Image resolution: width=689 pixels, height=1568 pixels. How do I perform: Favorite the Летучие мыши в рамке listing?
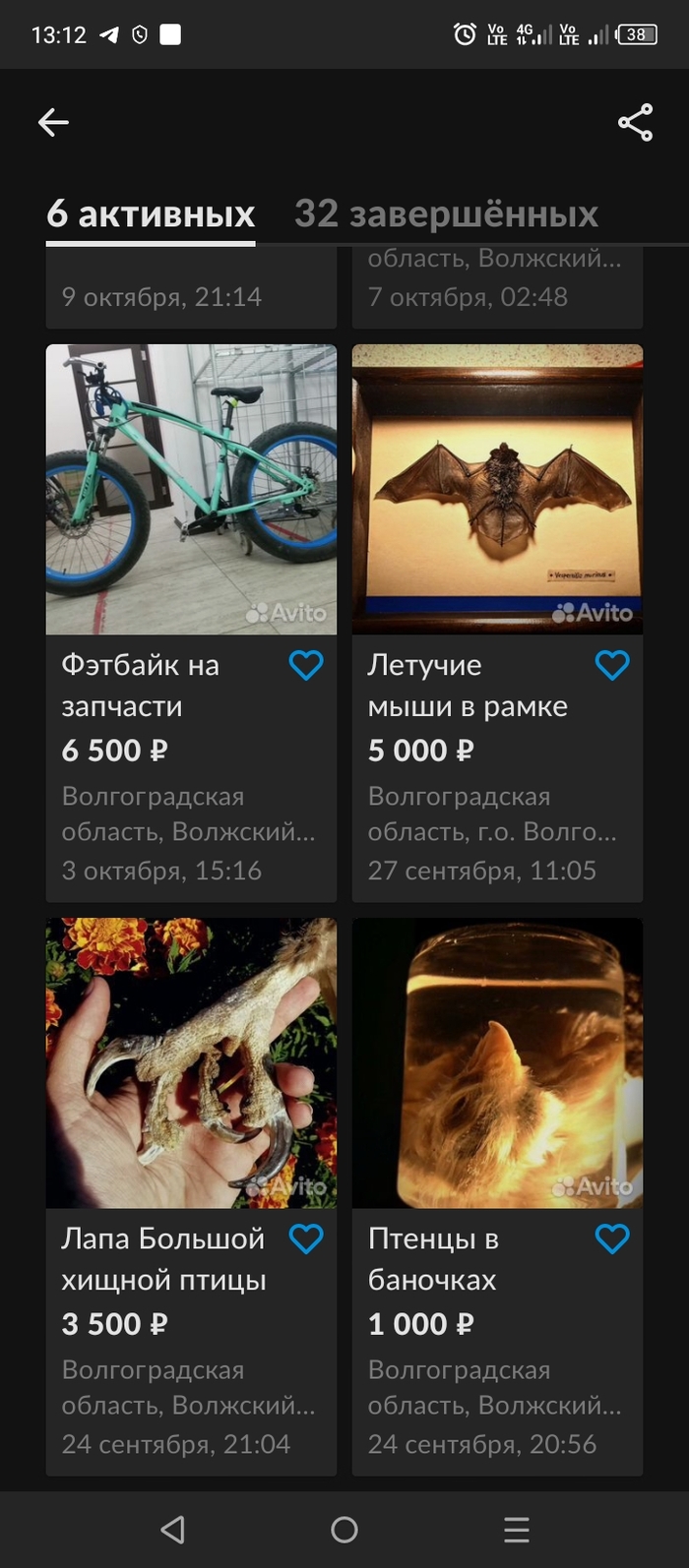click(x=612, y=666)
